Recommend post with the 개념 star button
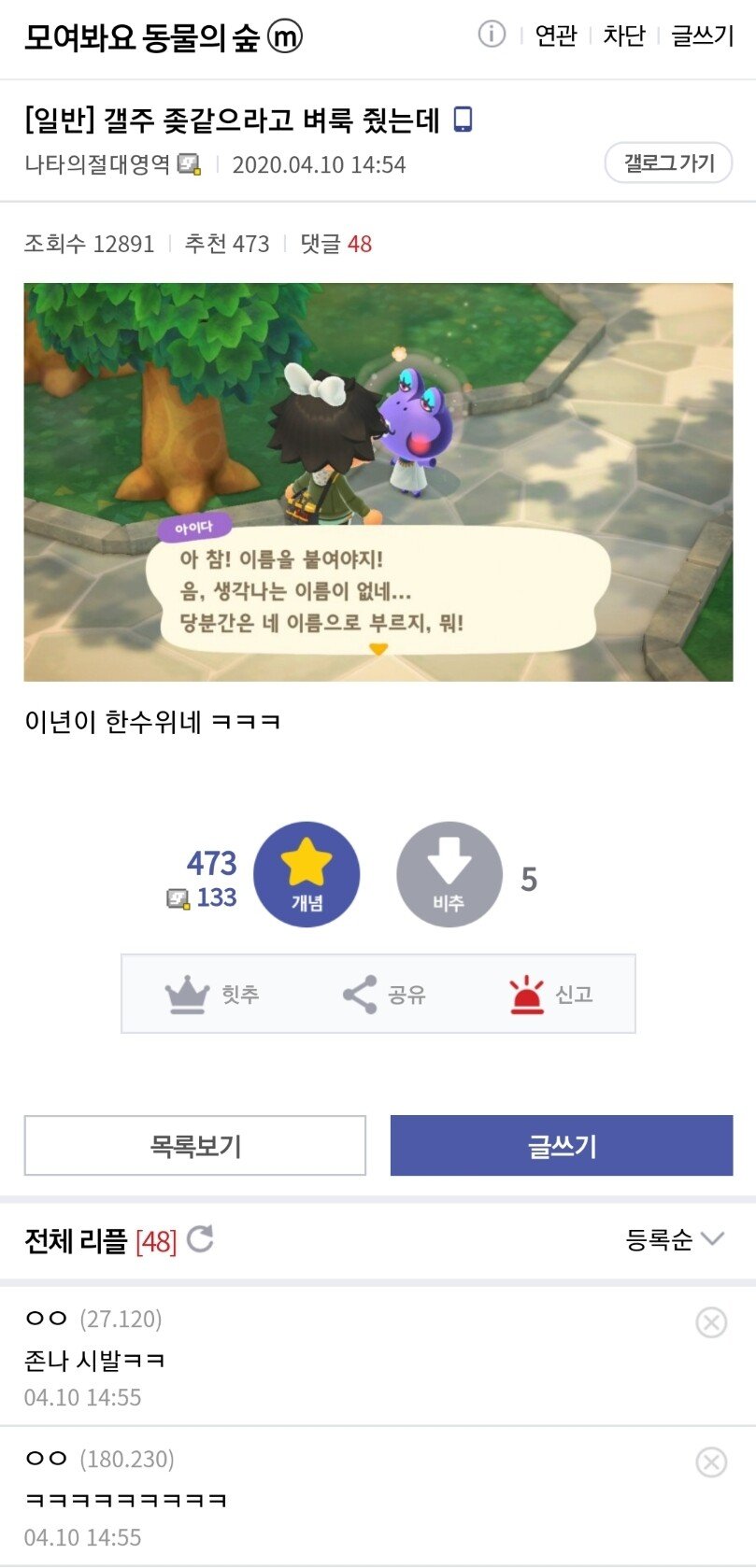 click(307, 874)
